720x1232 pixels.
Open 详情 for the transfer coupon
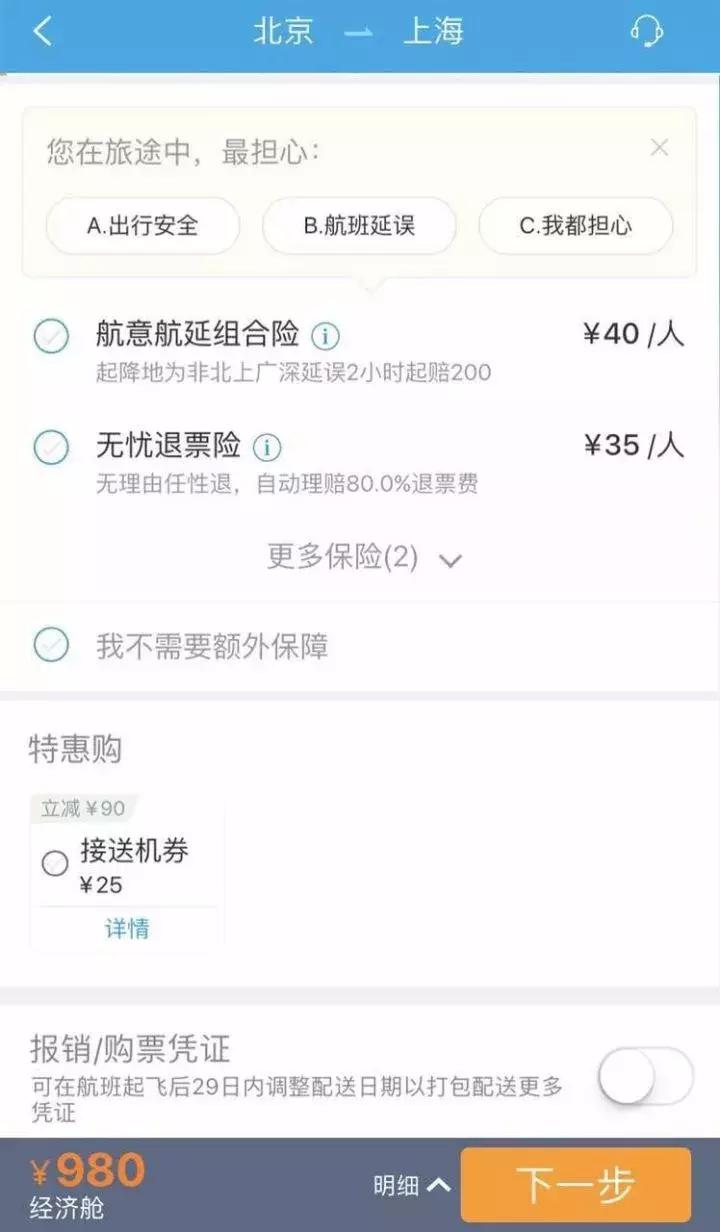pos(125,929)
